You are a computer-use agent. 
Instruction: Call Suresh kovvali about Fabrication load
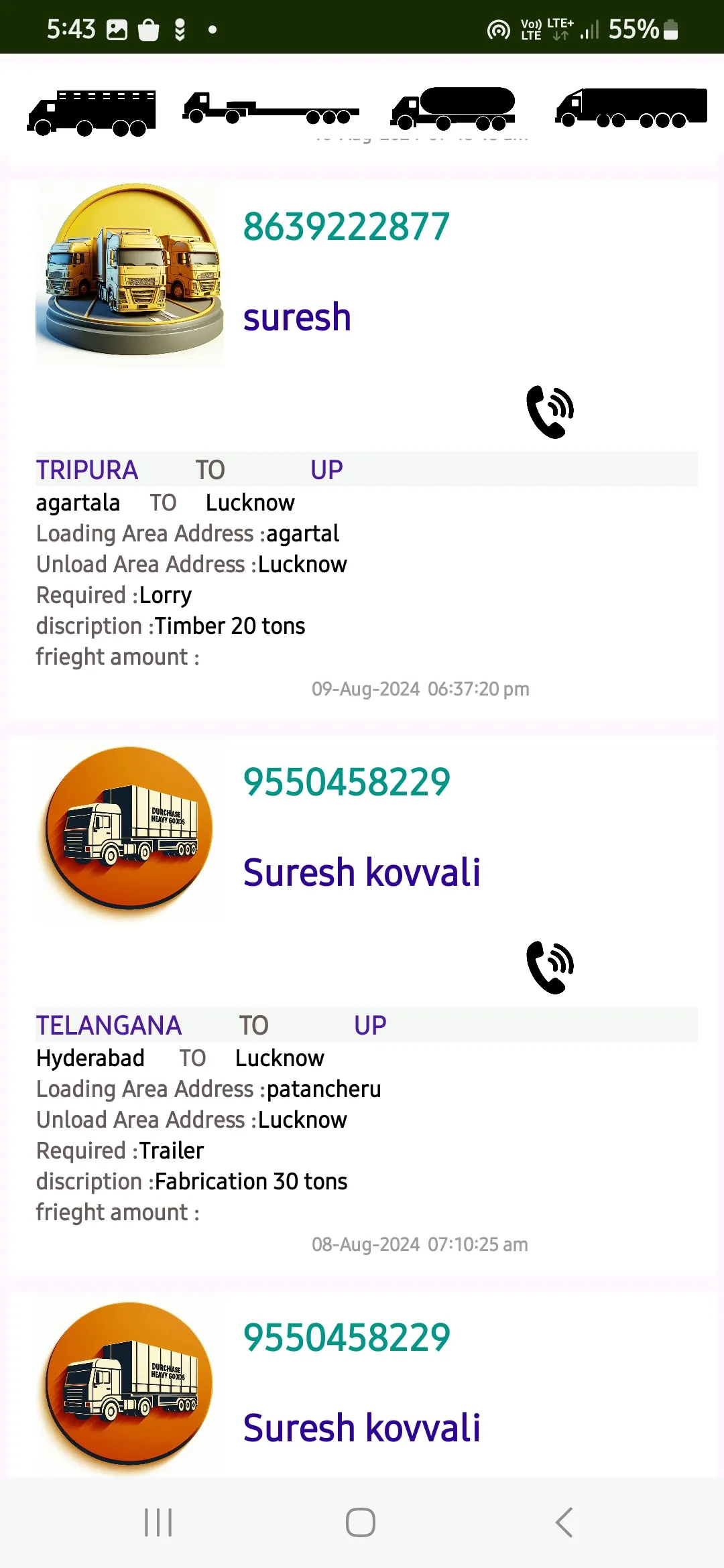pyautogui.click(x=550, y=968)
